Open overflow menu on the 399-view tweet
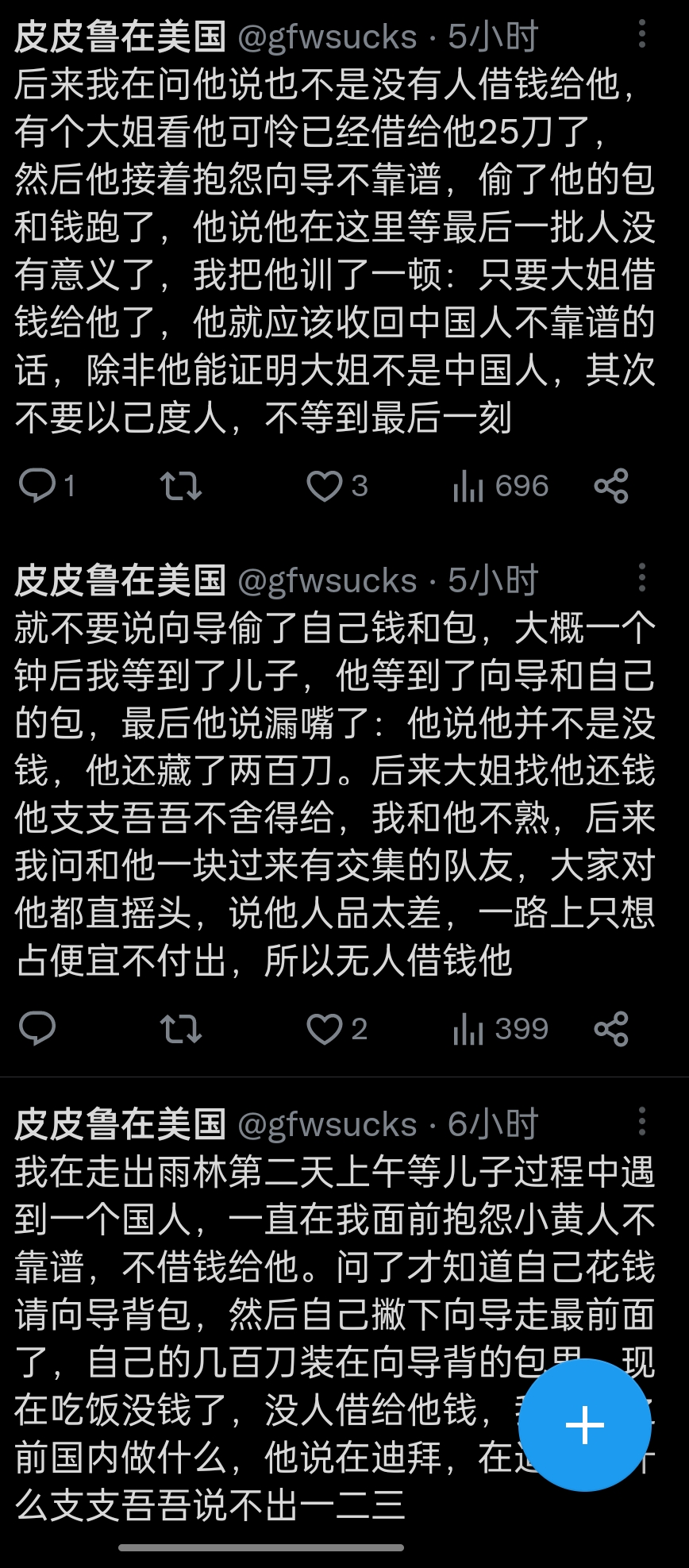Image resolution: width=689 pixels, height=1568 pixels. (x=642, y=577)
